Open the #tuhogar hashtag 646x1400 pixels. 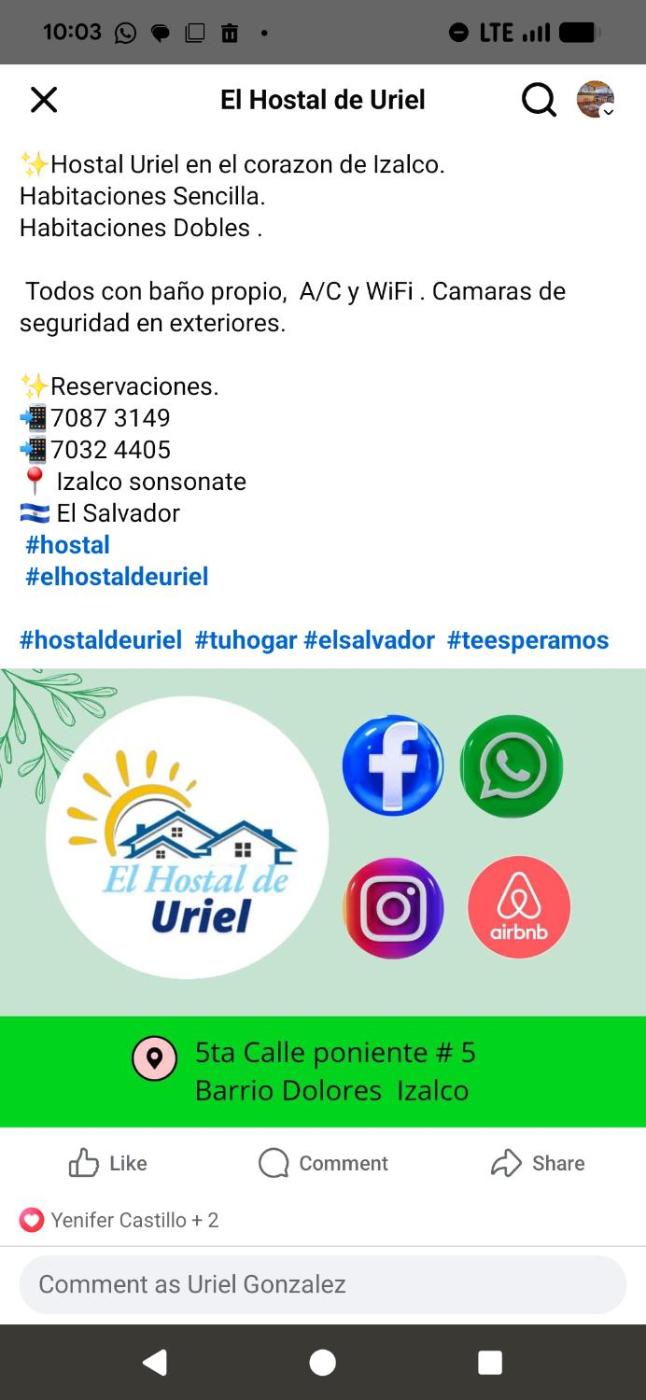pos(245,640)
